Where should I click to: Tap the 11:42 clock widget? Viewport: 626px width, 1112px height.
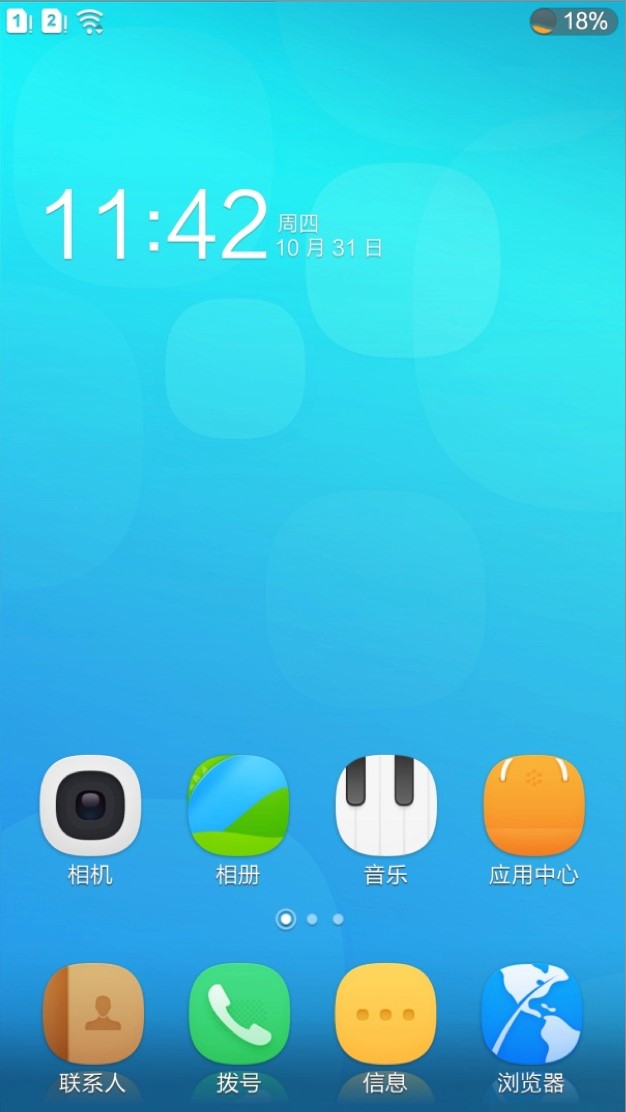click(155, 227)
